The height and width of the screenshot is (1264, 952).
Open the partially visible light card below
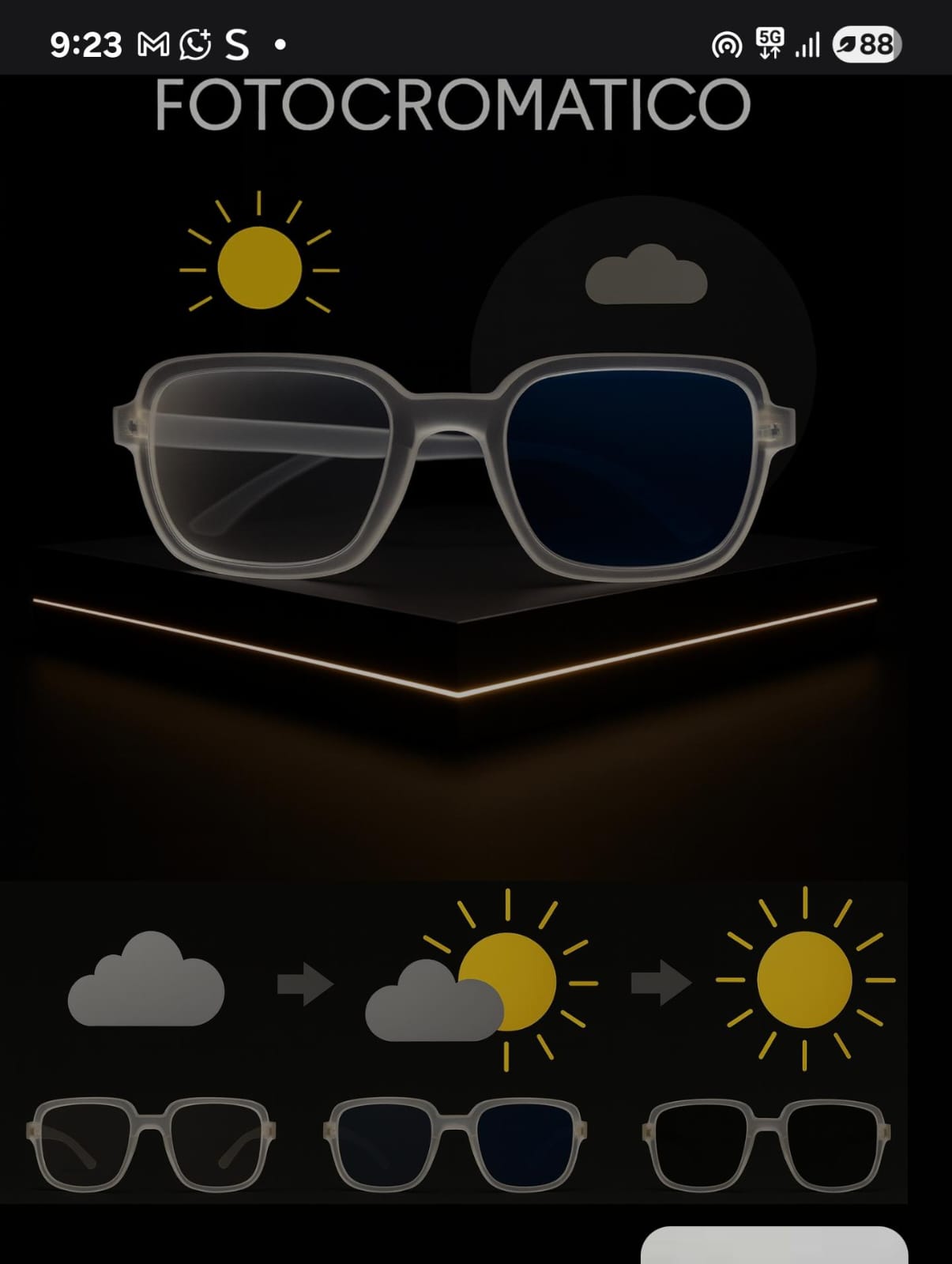click(773, 1245)
